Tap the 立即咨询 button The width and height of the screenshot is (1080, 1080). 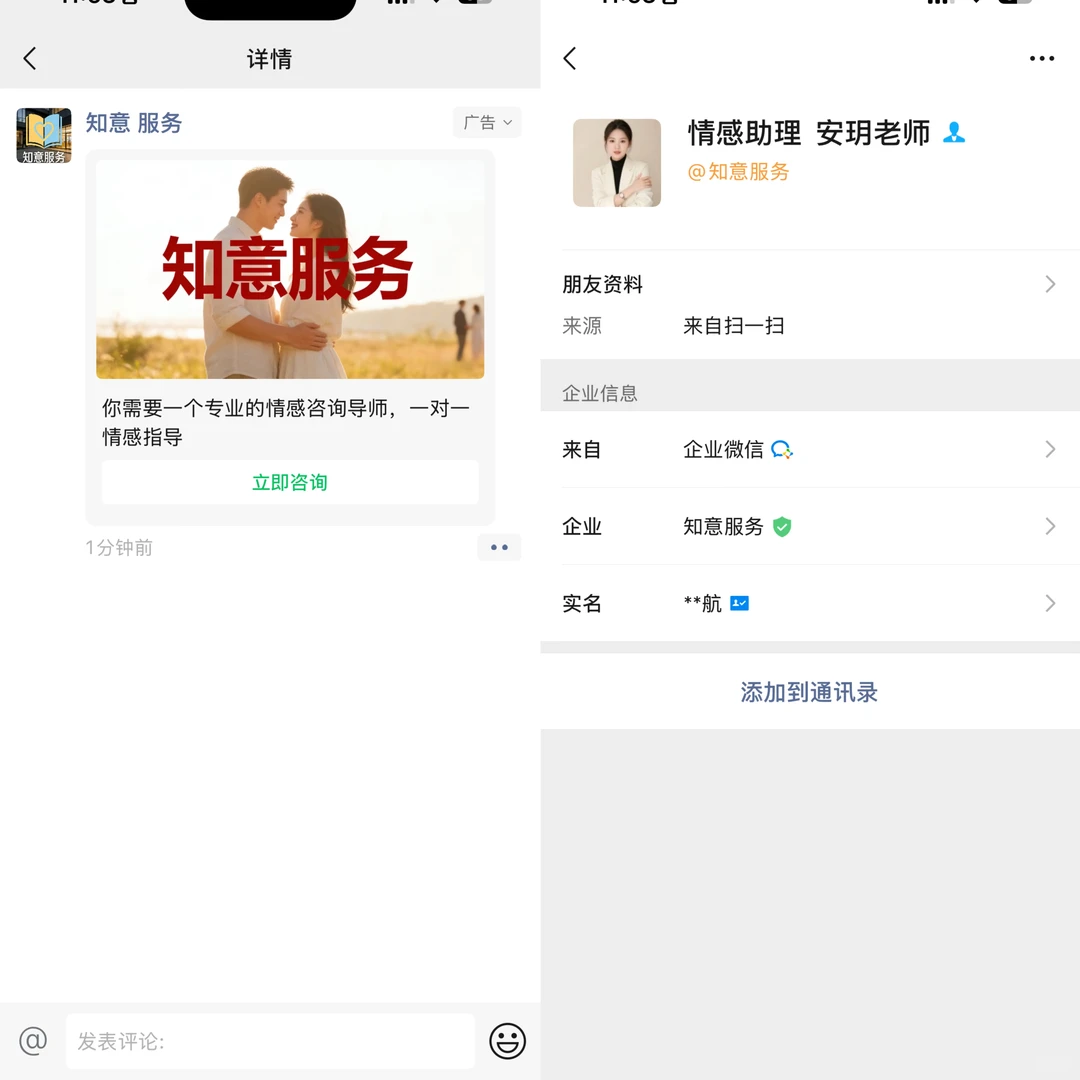click(x=290, y=482)
